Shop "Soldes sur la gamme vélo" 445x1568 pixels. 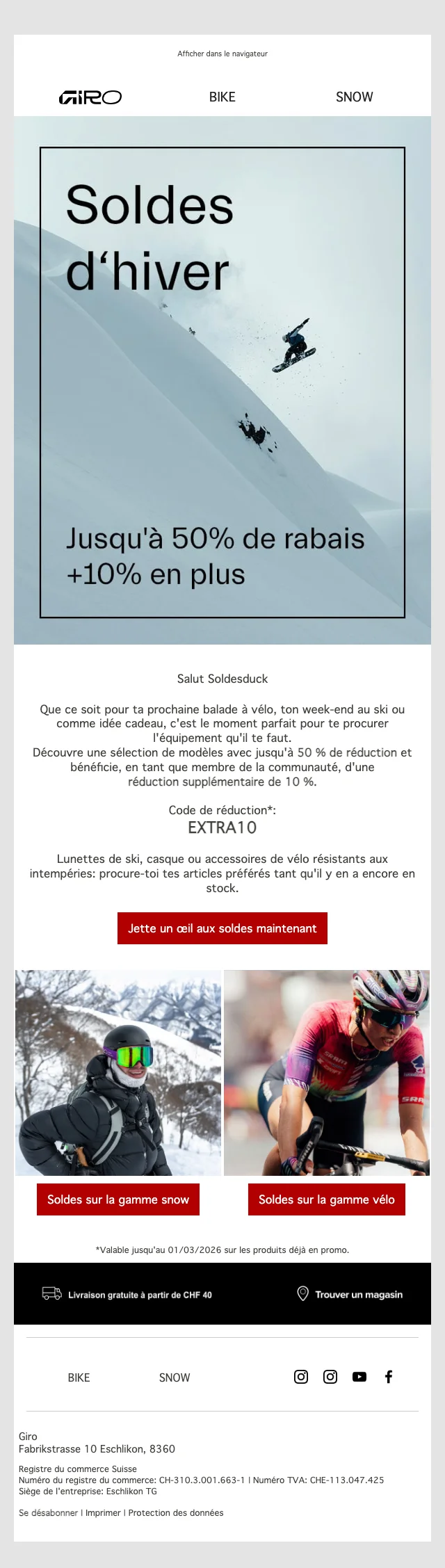click(327, 1199)
